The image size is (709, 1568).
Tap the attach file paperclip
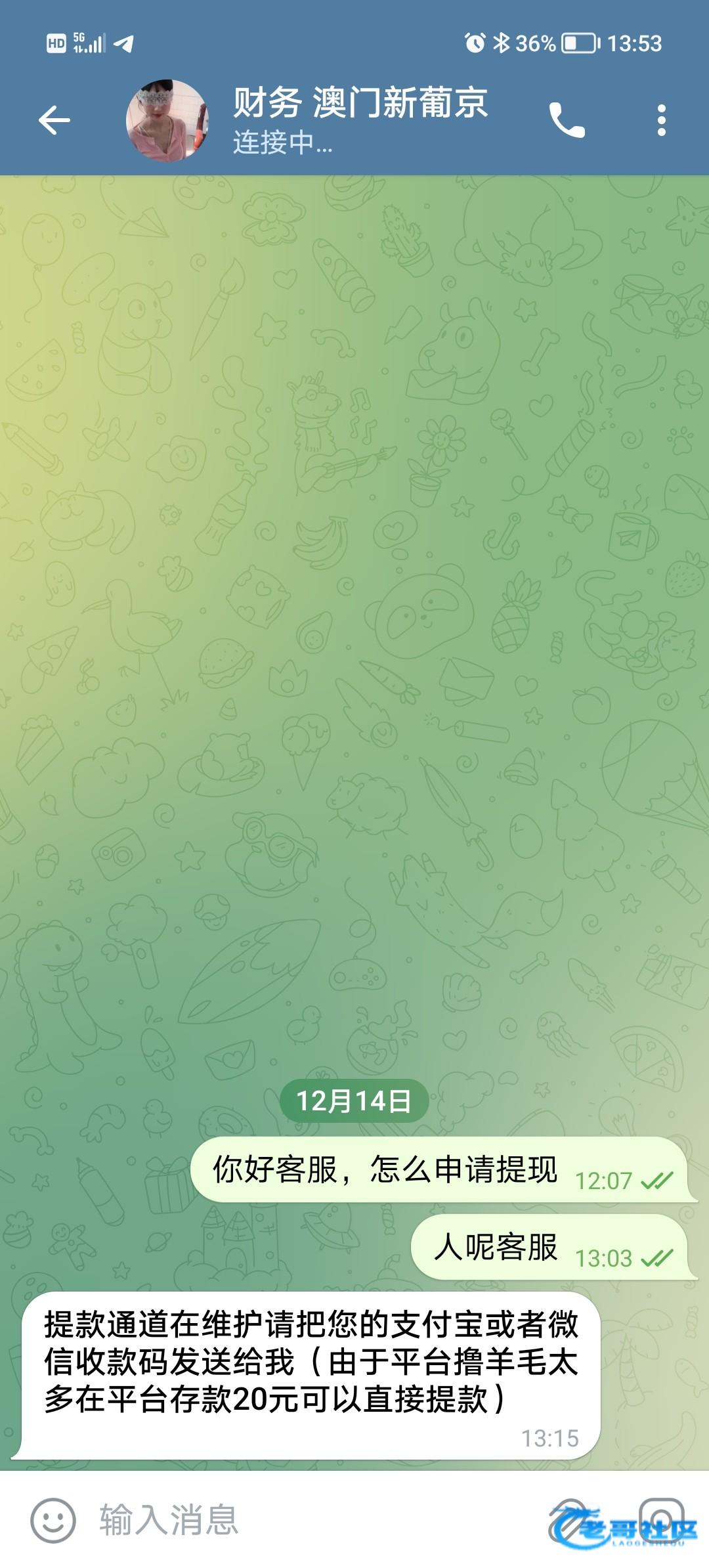click(569, 1519)
